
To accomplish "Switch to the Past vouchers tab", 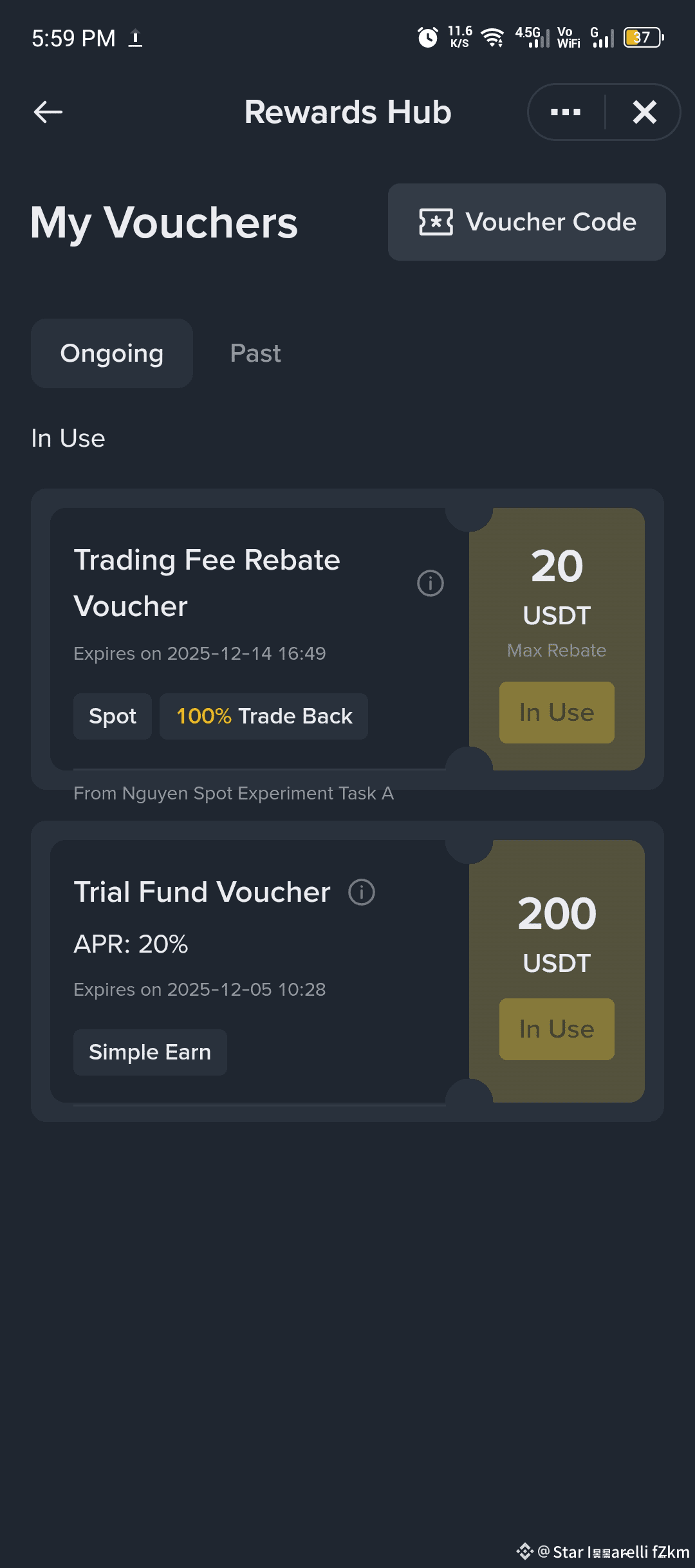I will click(x=255, y=353).
